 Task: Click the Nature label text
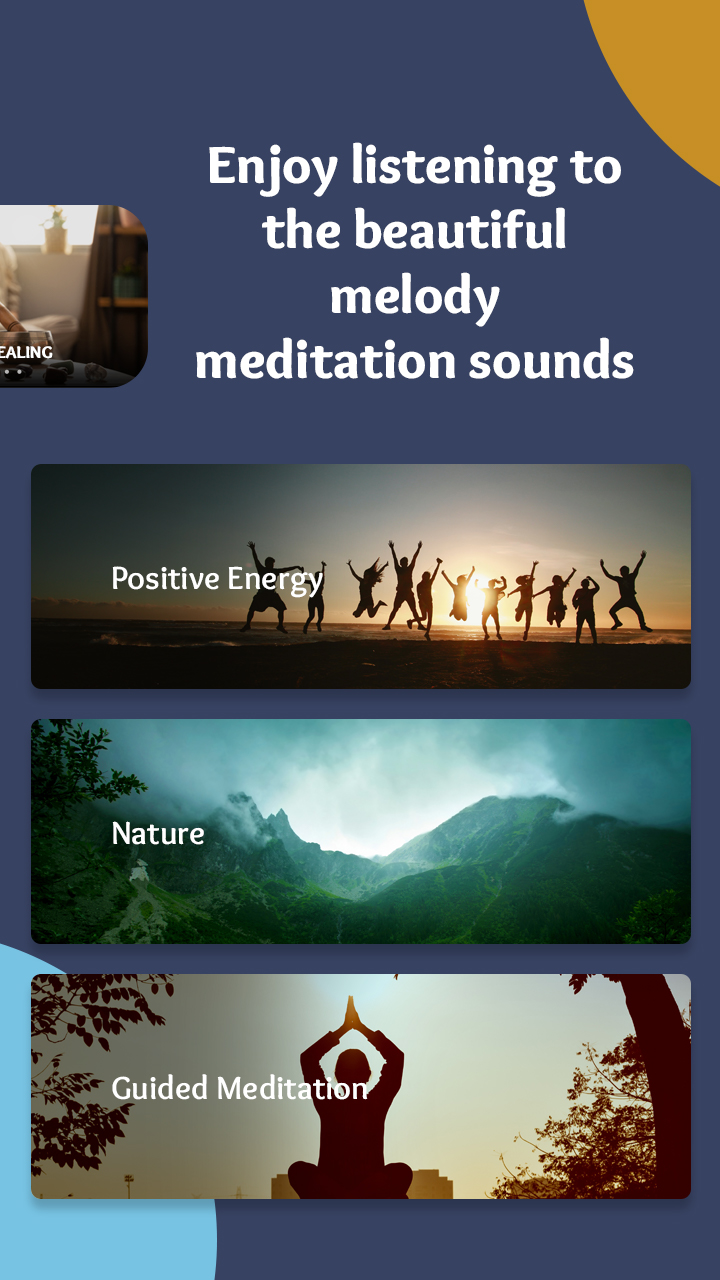pyautogui.click(x=159, y=833)
